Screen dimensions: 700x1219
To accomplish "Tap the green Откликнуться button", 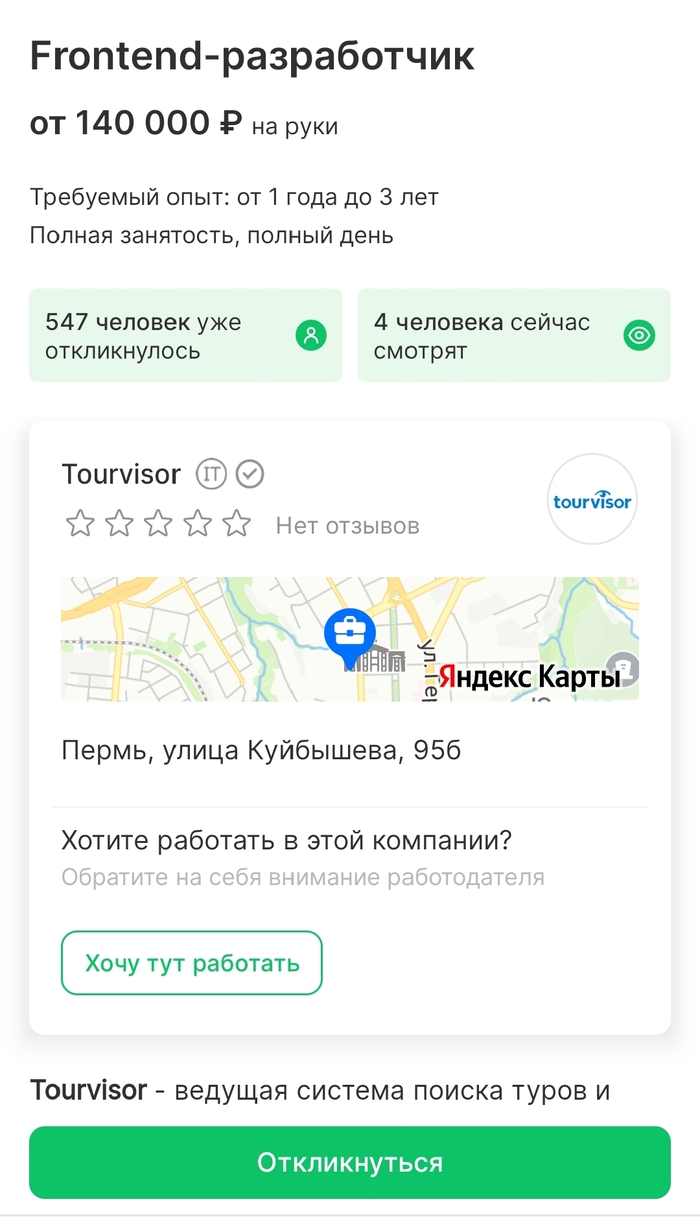I will coord(349,1162).
